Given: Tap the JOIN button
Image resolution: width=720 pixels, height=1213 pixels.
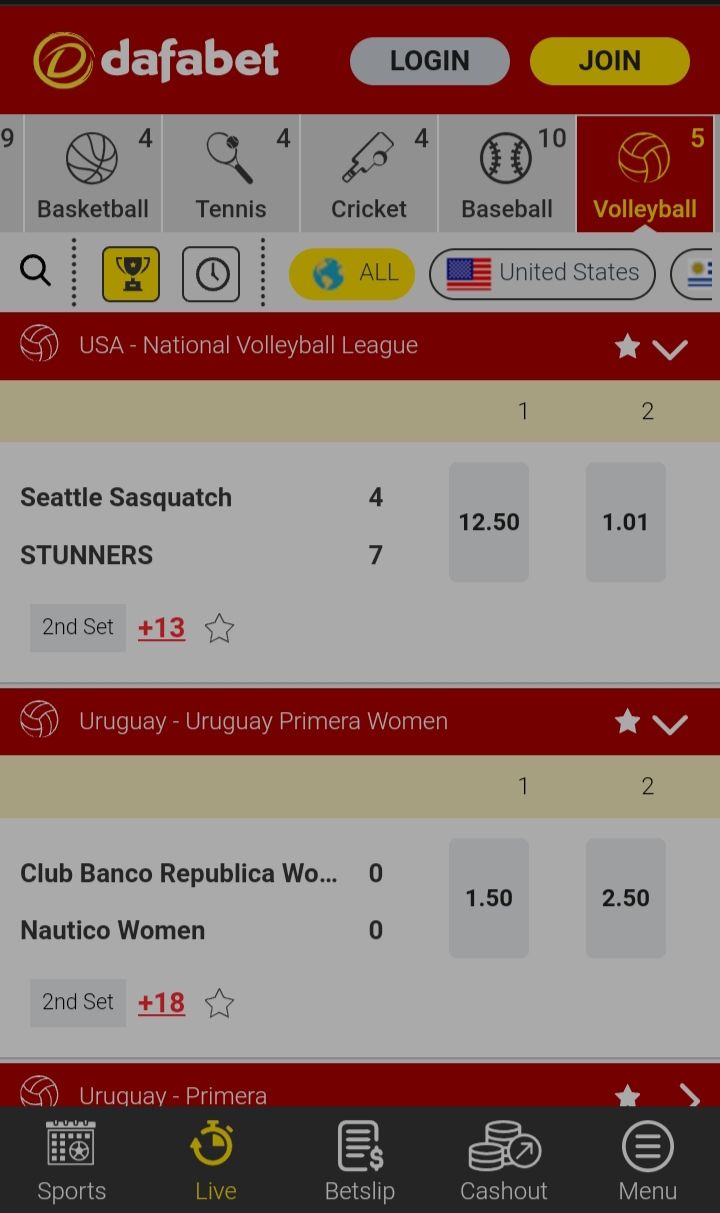Looking at the screenshot, I should (609, 61).
